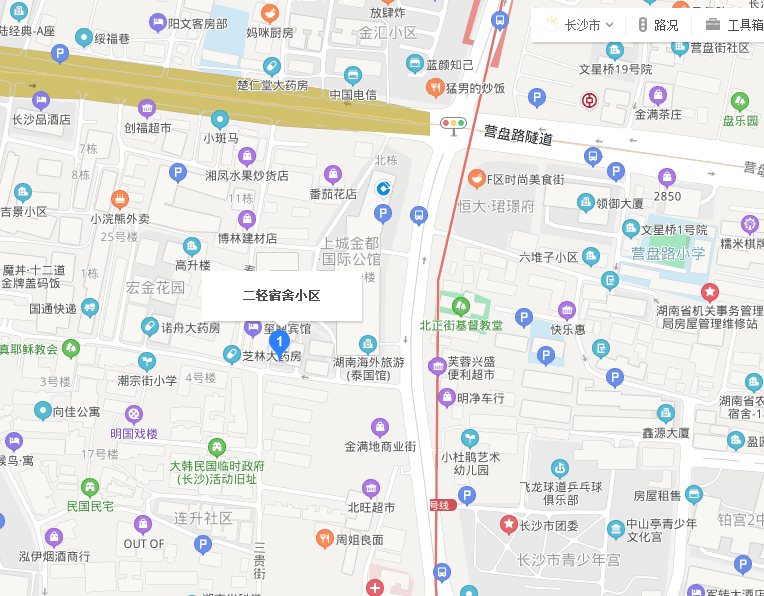Tap the 中国电信 marker

(352, 76)
